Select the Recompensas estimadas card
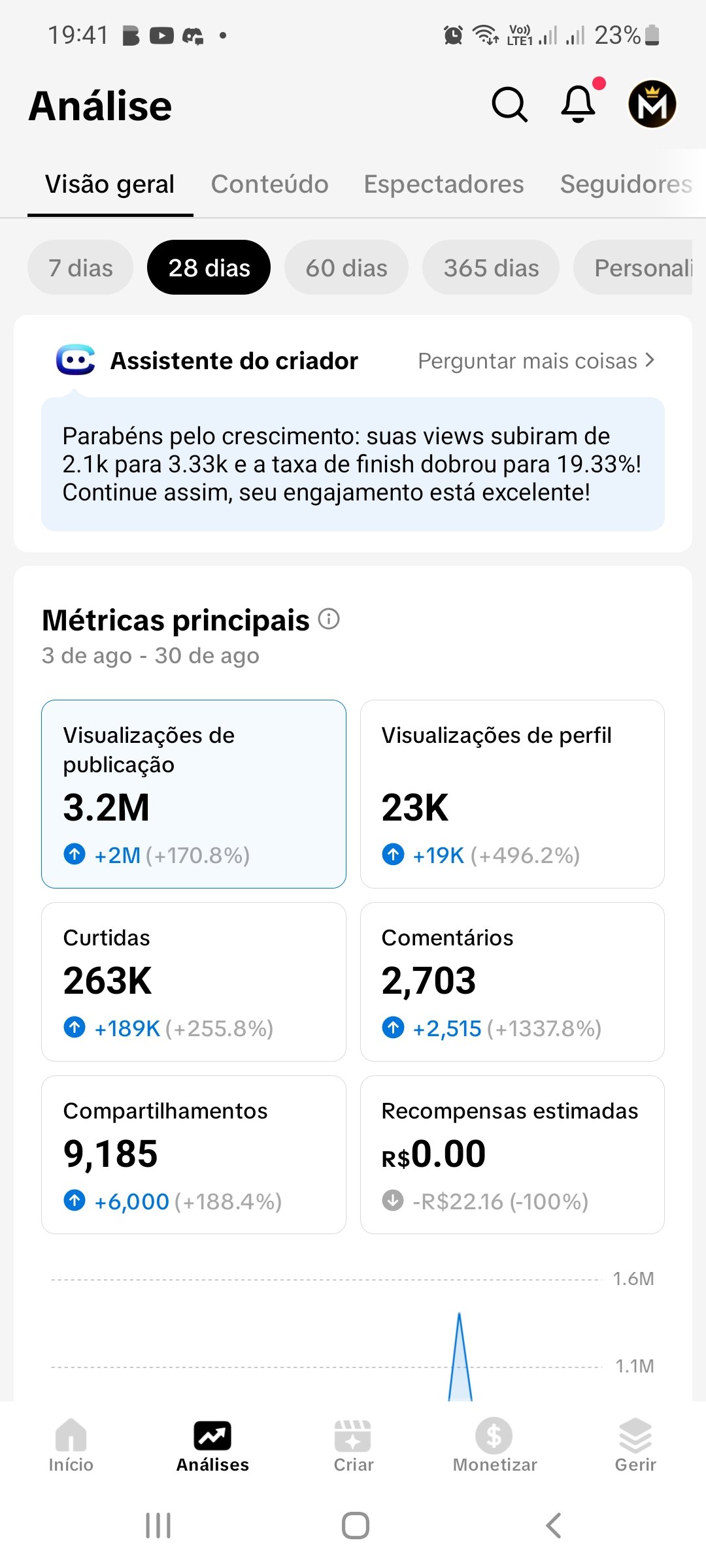 [x=512, y=1154]
